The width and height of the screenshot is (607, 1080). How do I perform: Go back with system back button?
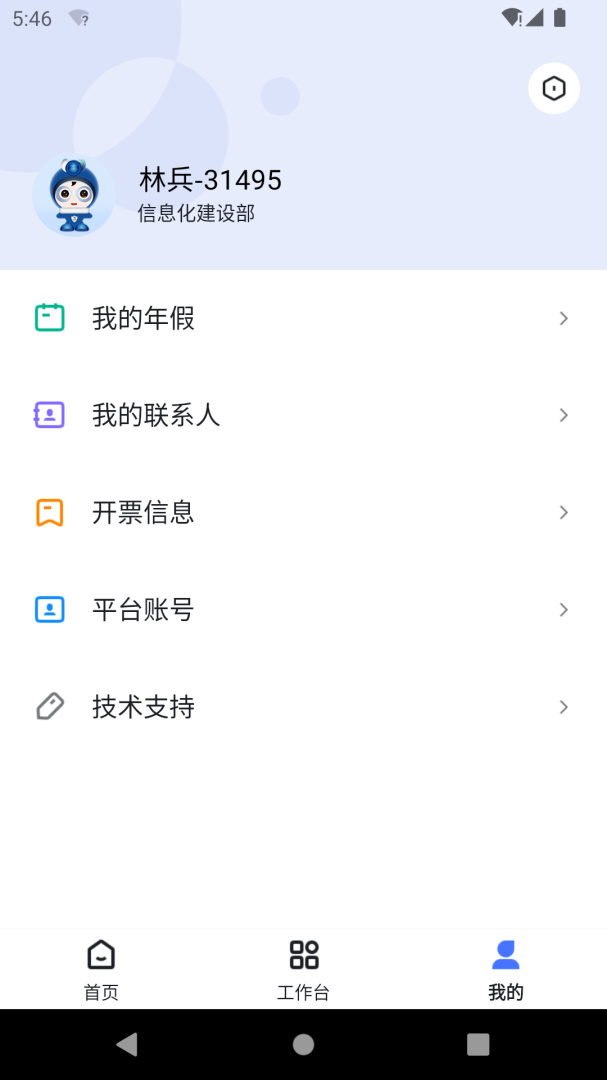(x=127, y=1044)
